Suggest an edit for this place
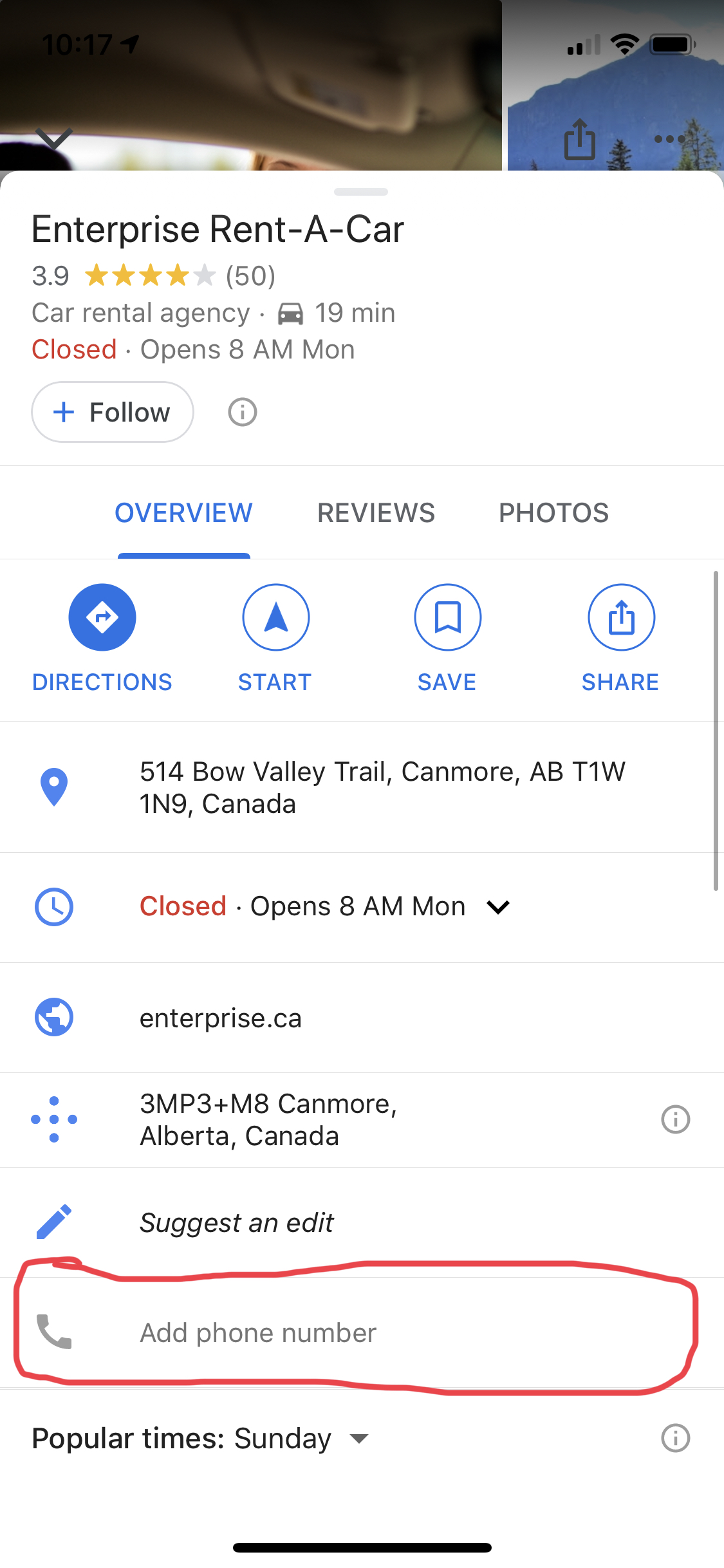Screen dimensions: 724x1568 coord(237,1222)
